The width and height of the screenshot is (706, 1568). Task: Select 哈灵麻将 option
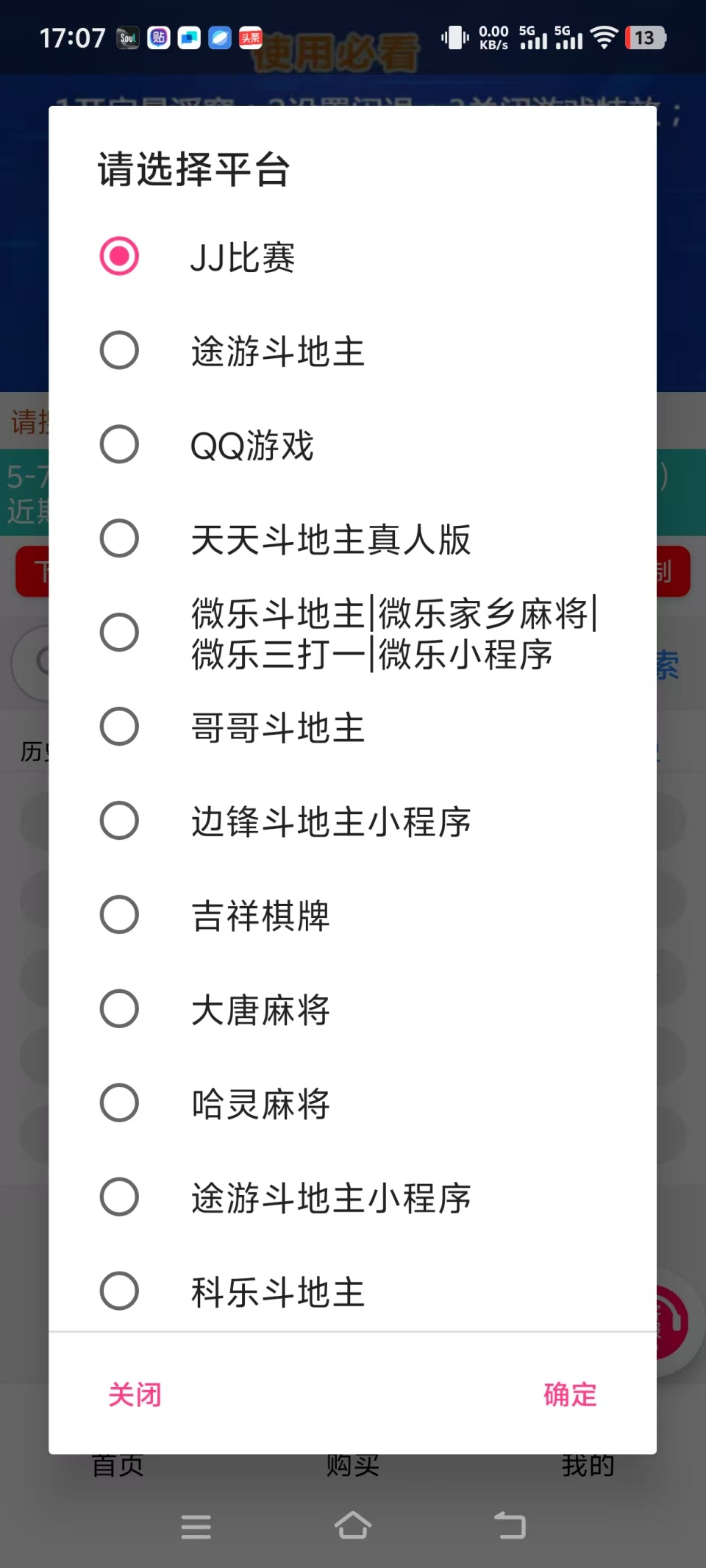pyautogui.click(x=119, y=1103)
